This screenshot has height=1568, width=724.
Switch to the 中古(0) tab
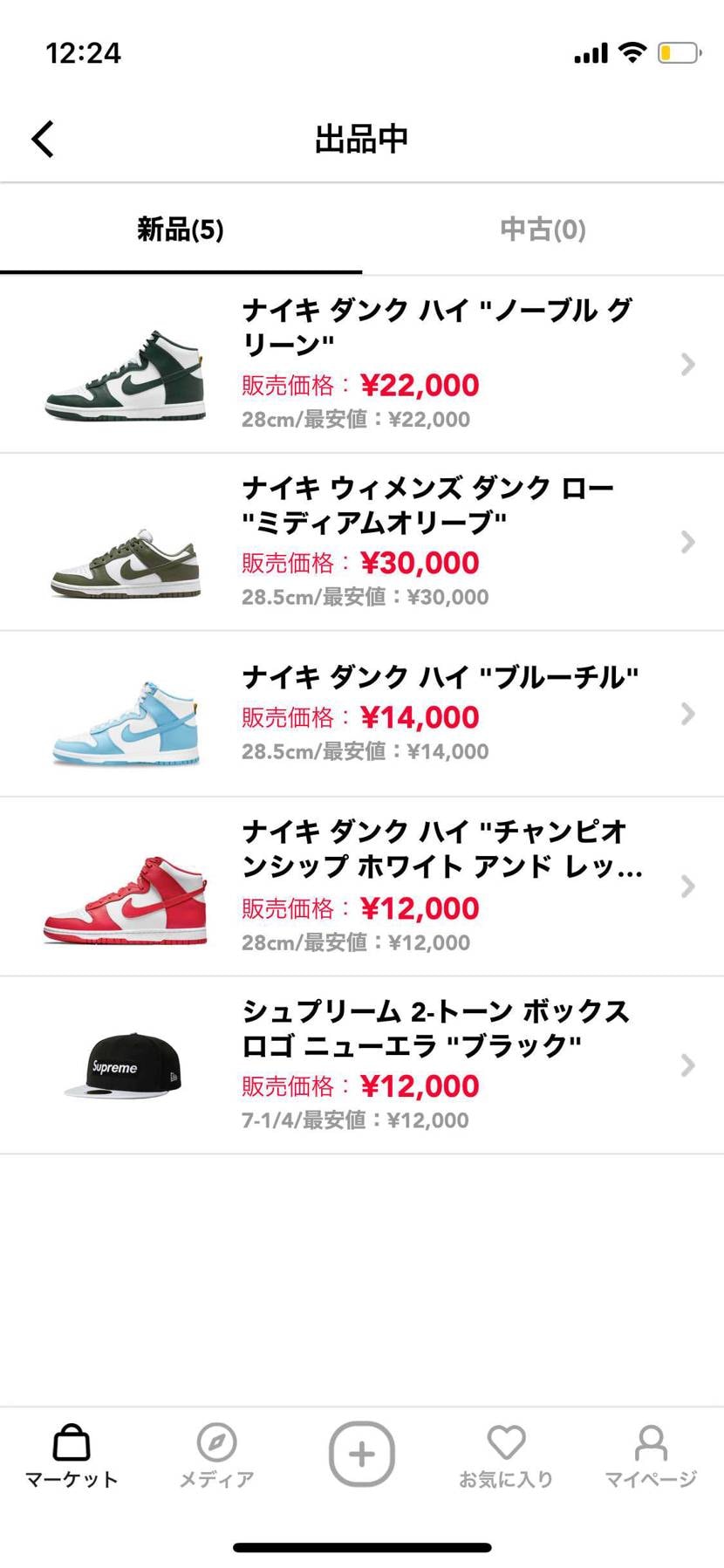coord(543,229)
